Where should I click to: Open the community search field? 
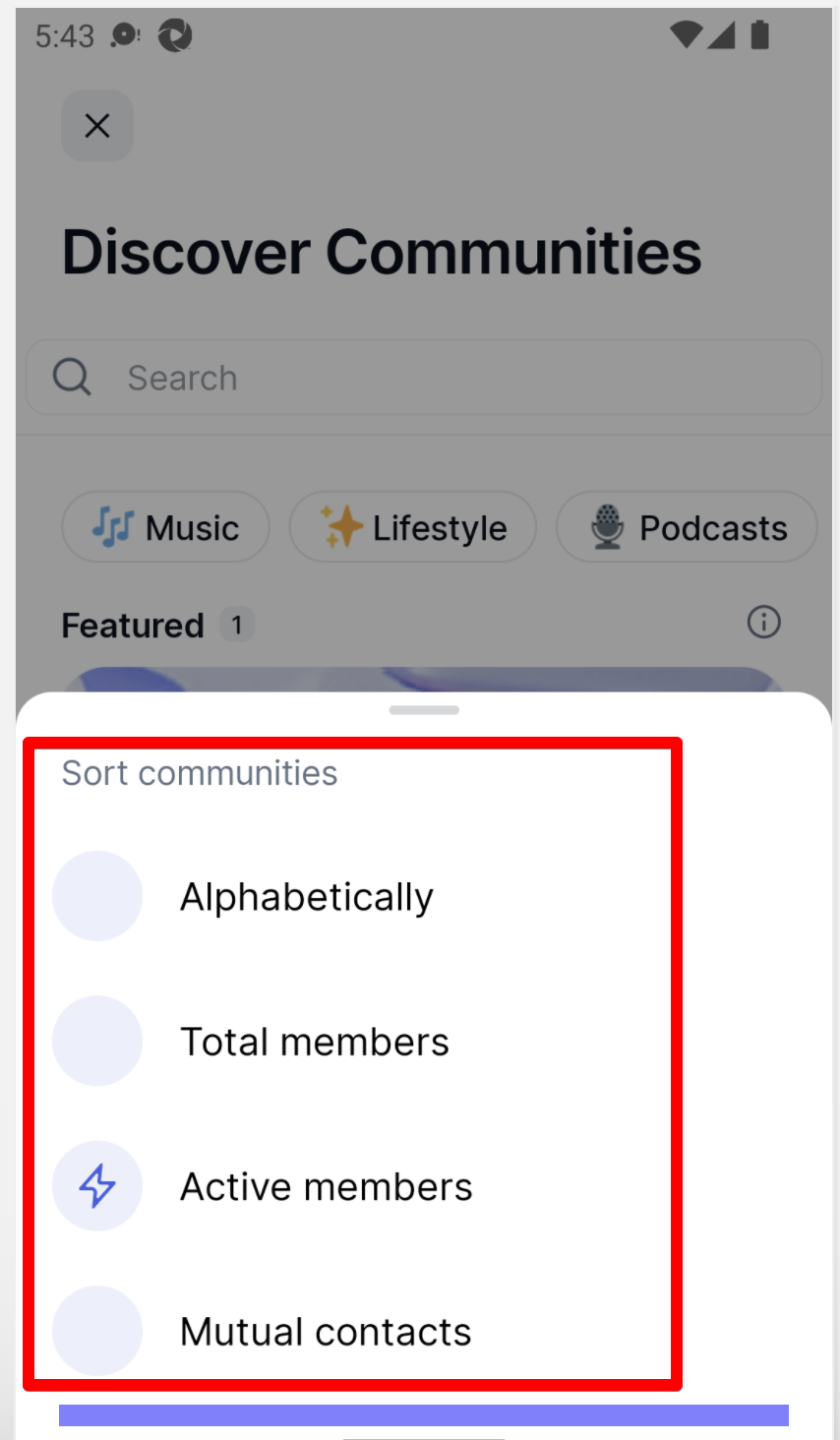point(423,378)
